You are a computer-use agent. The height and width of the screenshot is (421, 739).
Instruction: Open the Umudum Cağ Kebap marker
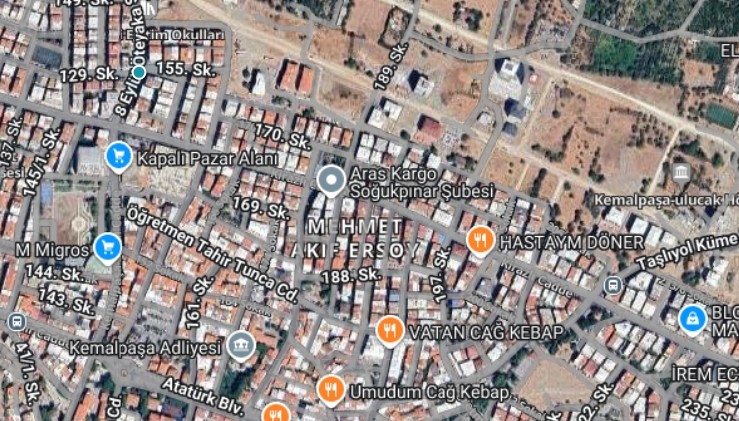(x=331, y=388)
